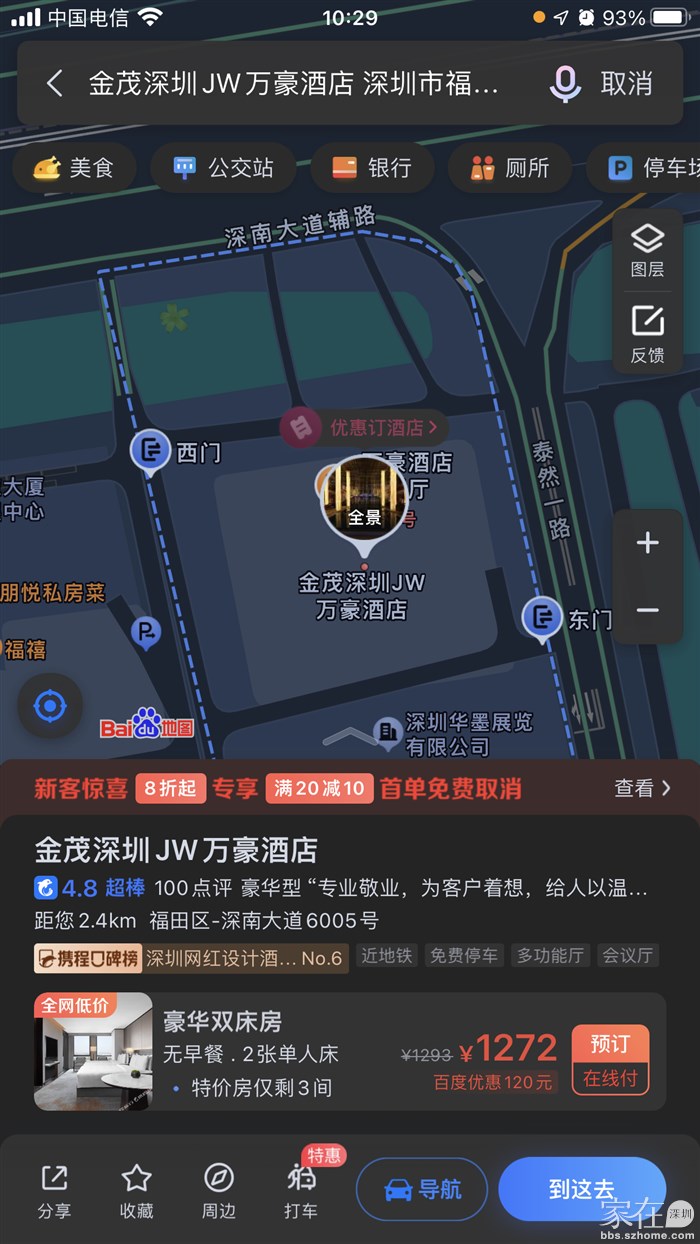This screenshot has height=1244, width=700.
Task: Open the 反馈 feedback tool
Action: [647, 334]
